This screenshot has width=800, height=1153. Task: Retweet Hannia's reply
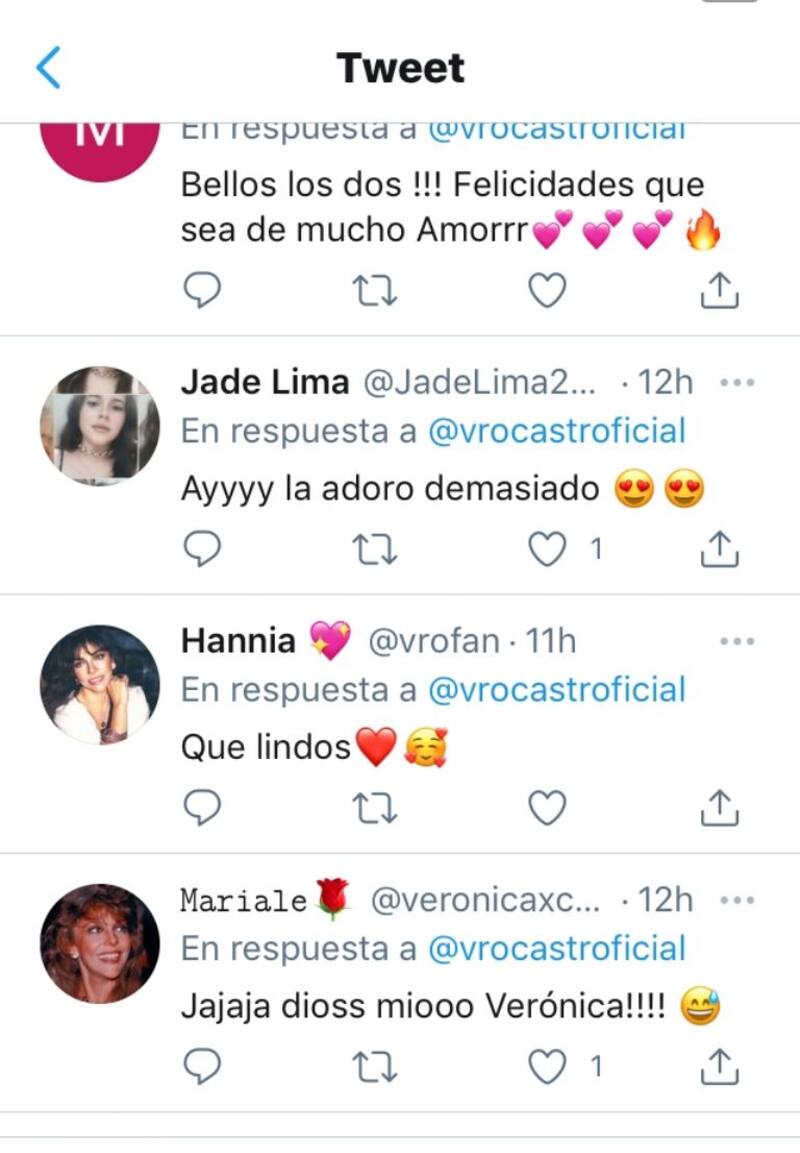click(x=377, y=808)
